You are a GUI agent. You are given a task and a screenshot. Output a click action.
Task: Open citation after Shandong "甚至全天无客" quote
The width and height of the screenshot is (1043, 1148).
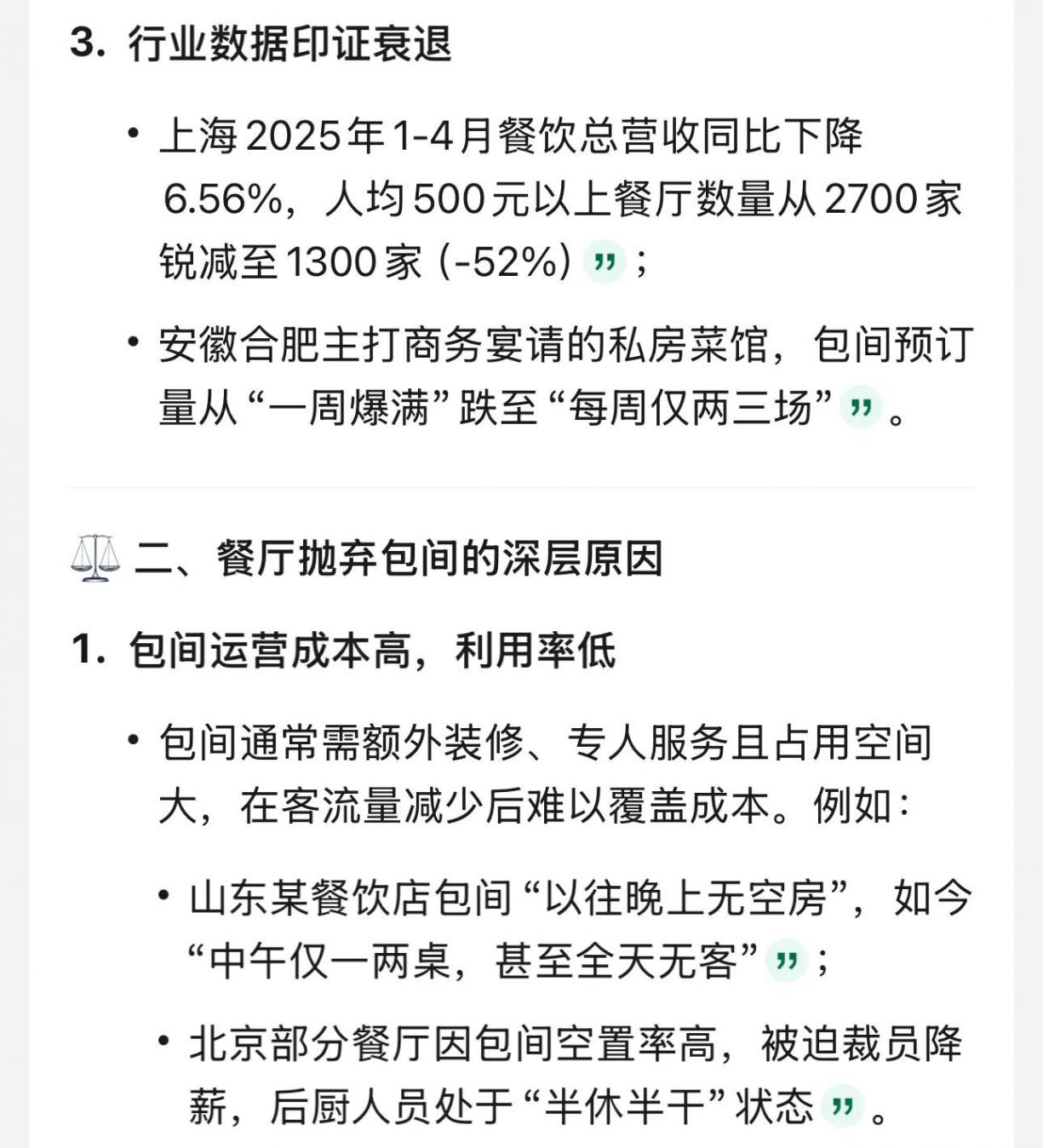point(786,961)
